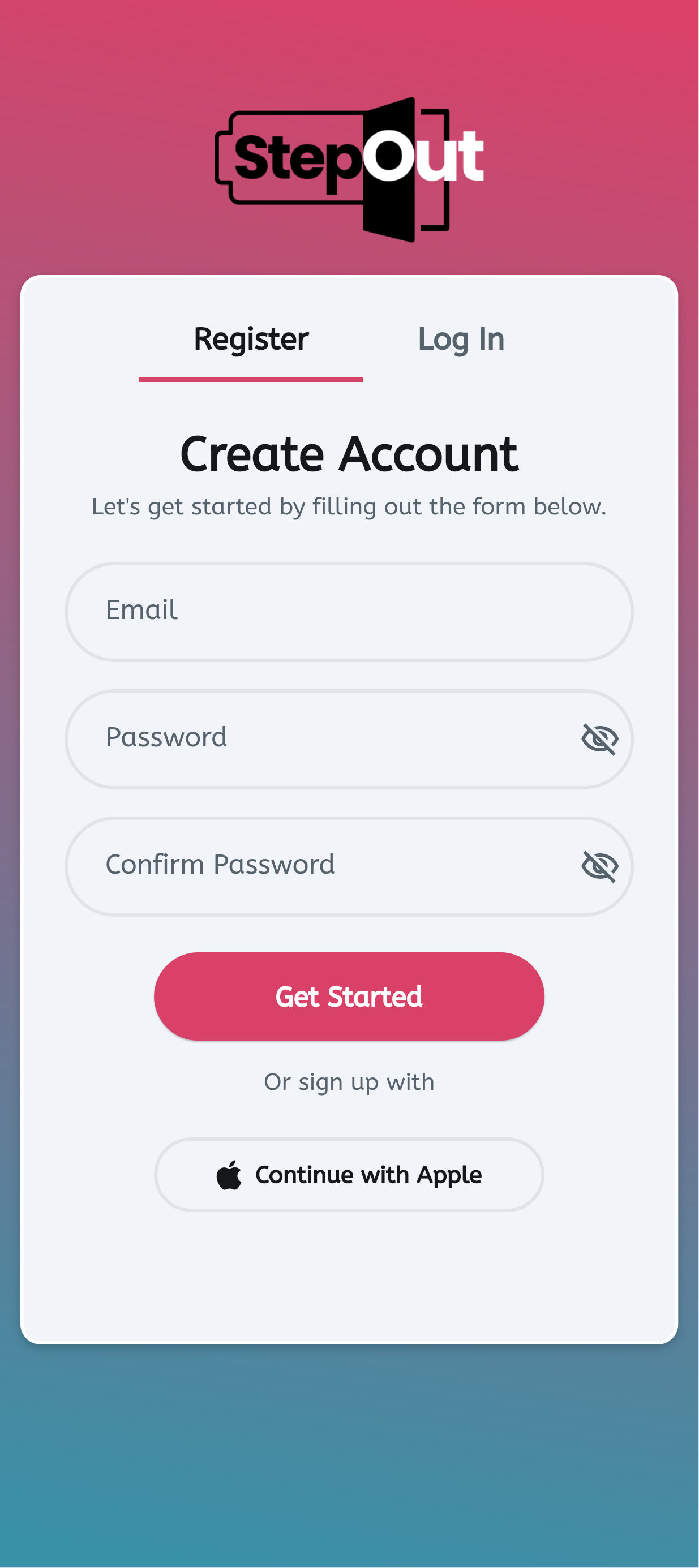Select the Register tab

pos(251,340)
